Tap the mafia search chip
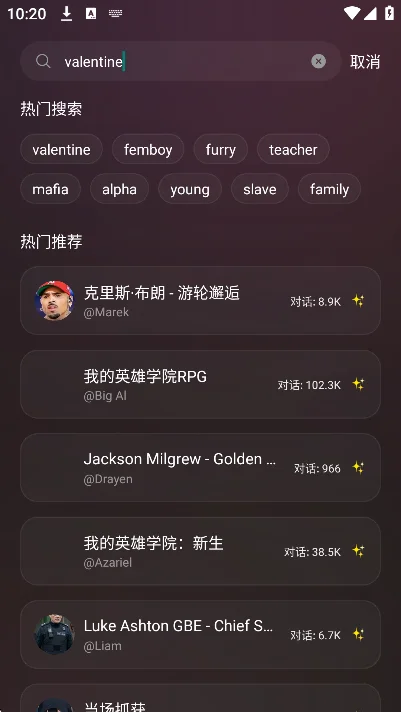Viewport: 401px width, 712px height. (x=50, y=189)
